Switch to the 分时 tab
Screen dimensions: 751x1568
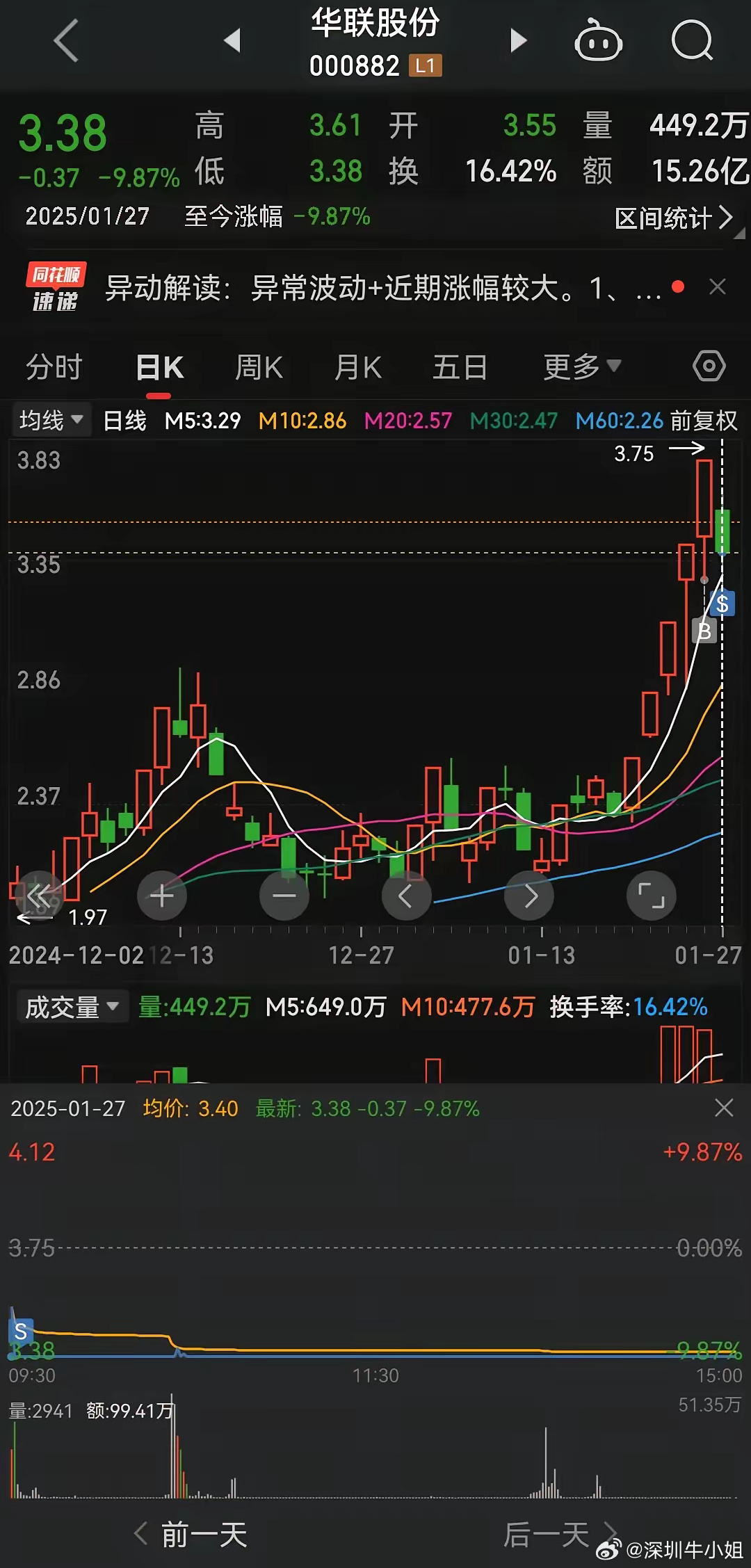[54, 366]
